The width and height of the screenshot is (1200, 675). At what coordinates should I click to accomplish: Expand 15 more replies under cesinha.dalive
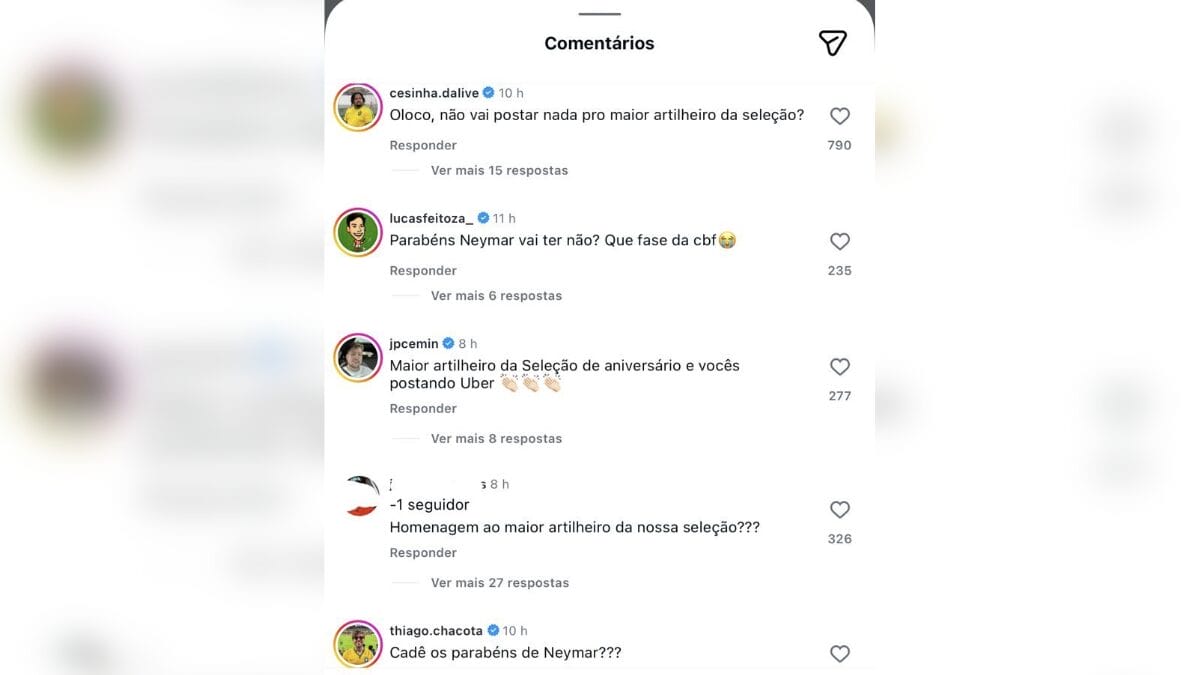click(x=499, y=170)
